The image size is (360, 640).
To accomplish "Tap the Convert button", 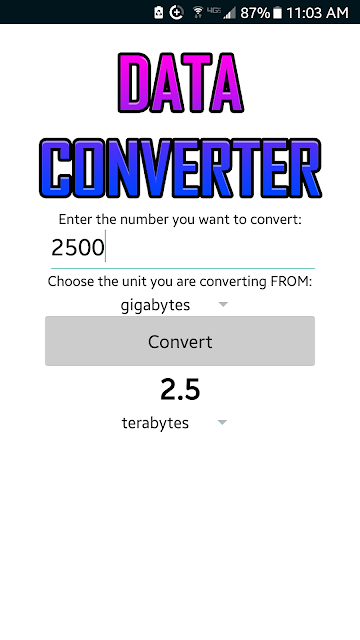I will pos(180,341).
